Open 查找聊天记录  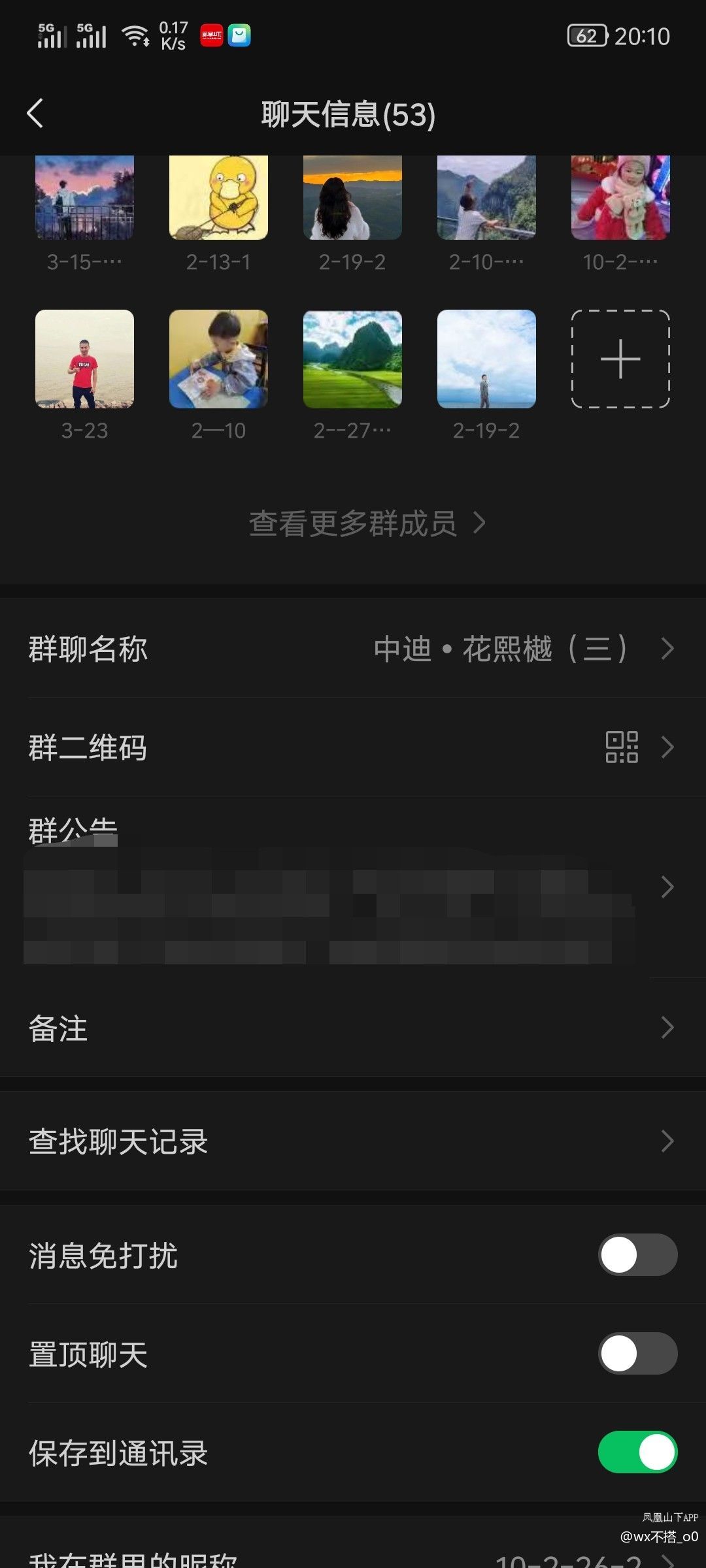point(353,1141)
